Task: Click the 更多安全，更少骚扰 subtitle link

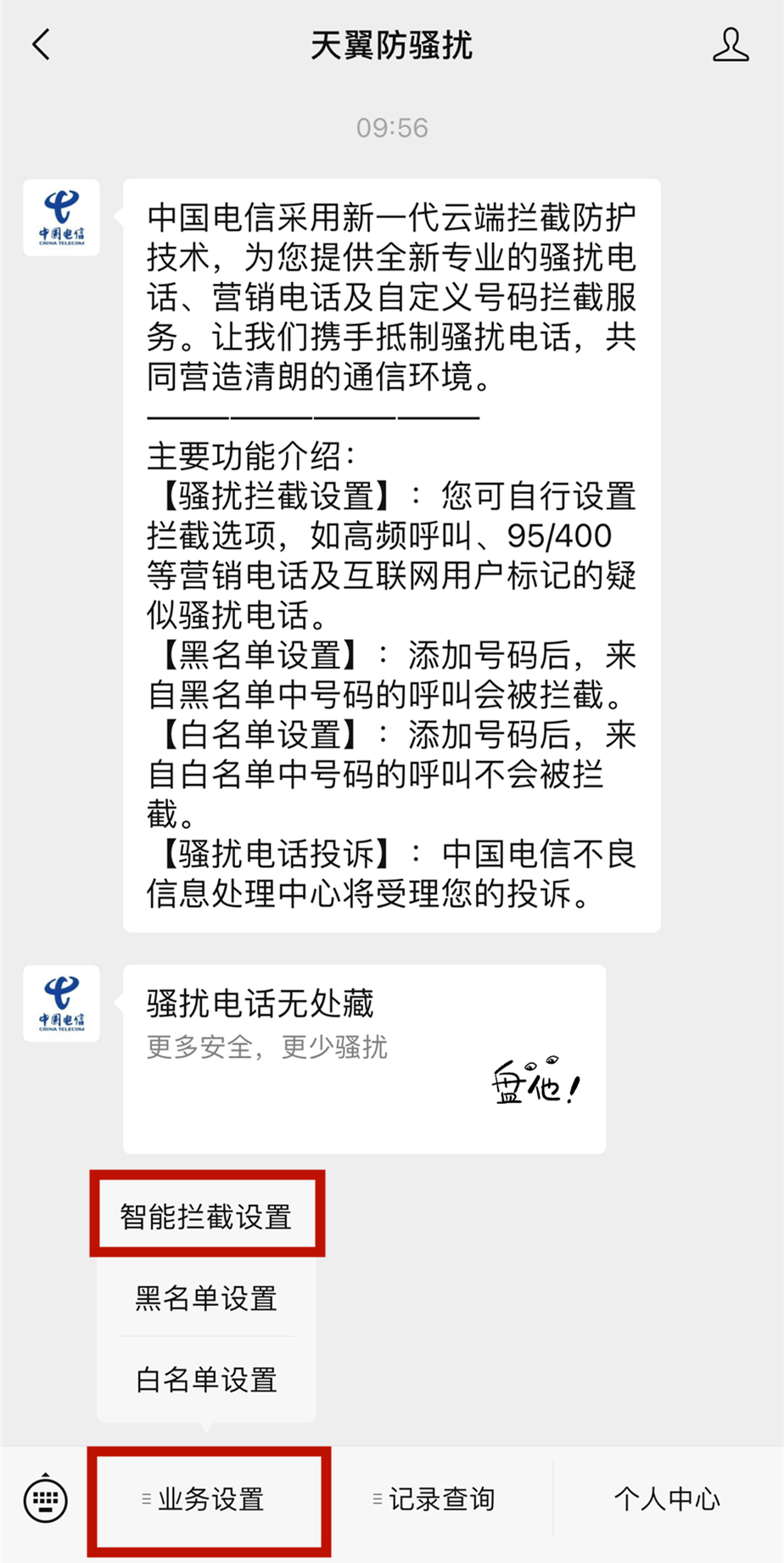Action: click(x=266, y=1049)
